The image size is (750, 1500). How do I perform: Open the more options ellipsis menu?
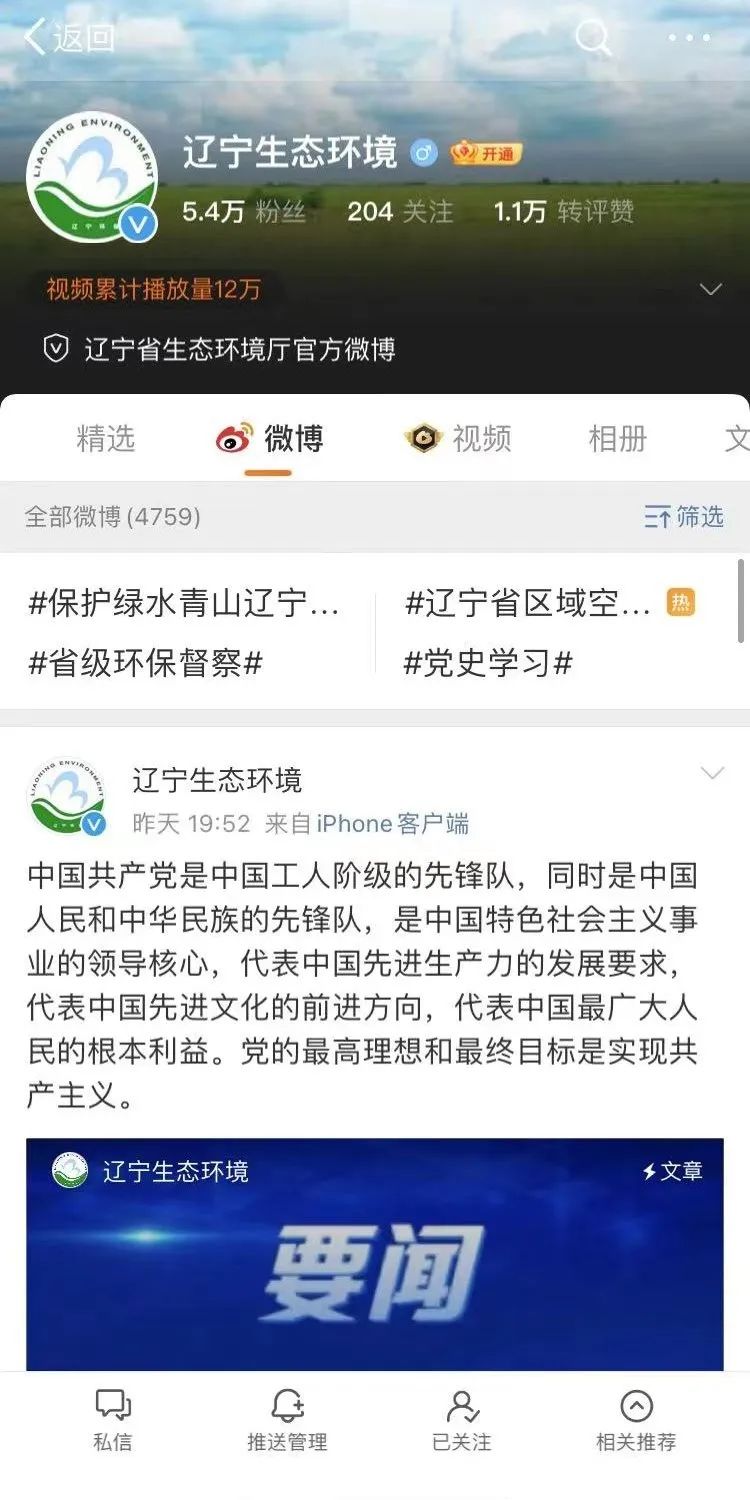(x=688, y=38)
